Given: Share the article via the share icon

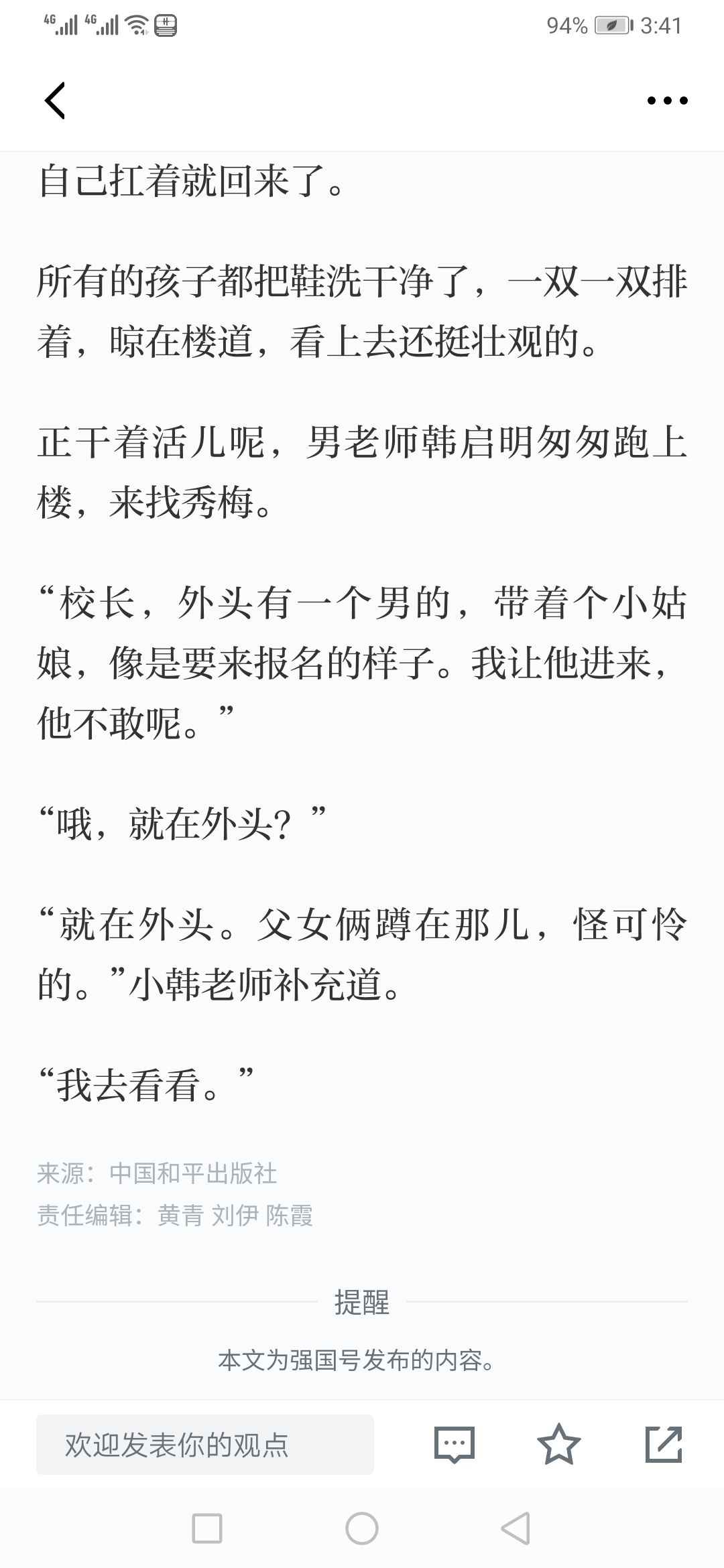Looking at the screenshot, I should click(x=664, y=1444).
